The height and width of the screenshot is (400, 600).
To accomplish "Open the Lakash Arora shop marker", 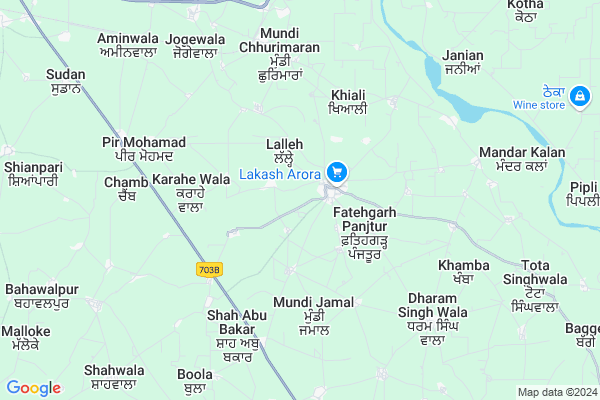I will tap(338, 172).
